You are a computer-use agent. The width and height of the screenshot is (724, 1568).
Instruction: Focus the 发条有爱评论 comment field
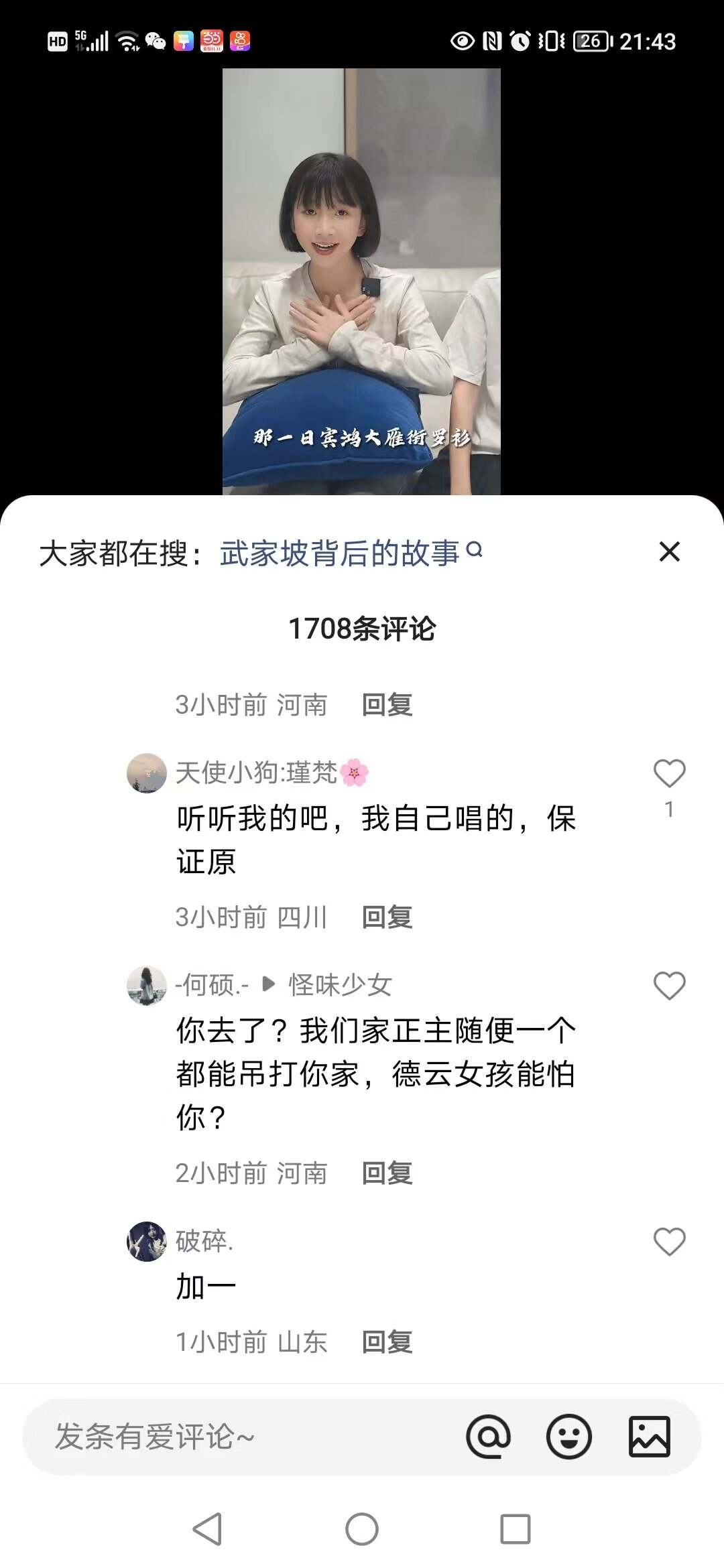[235, 1437]
